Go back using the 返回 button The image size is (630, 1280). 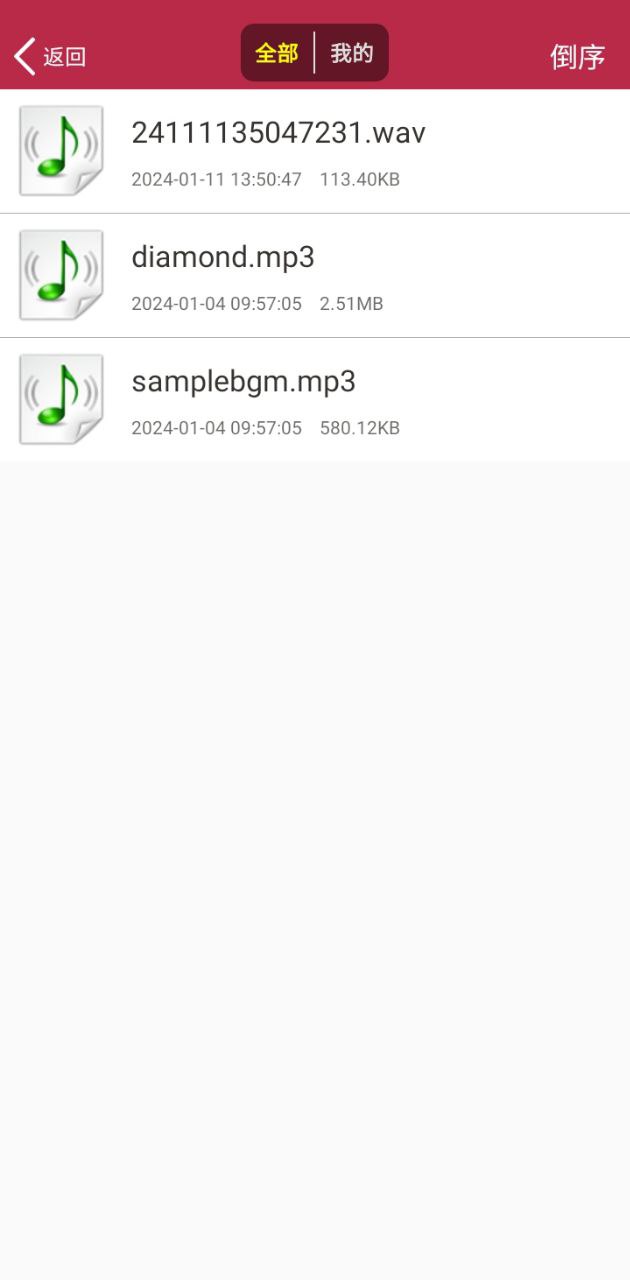pos(50,56)
